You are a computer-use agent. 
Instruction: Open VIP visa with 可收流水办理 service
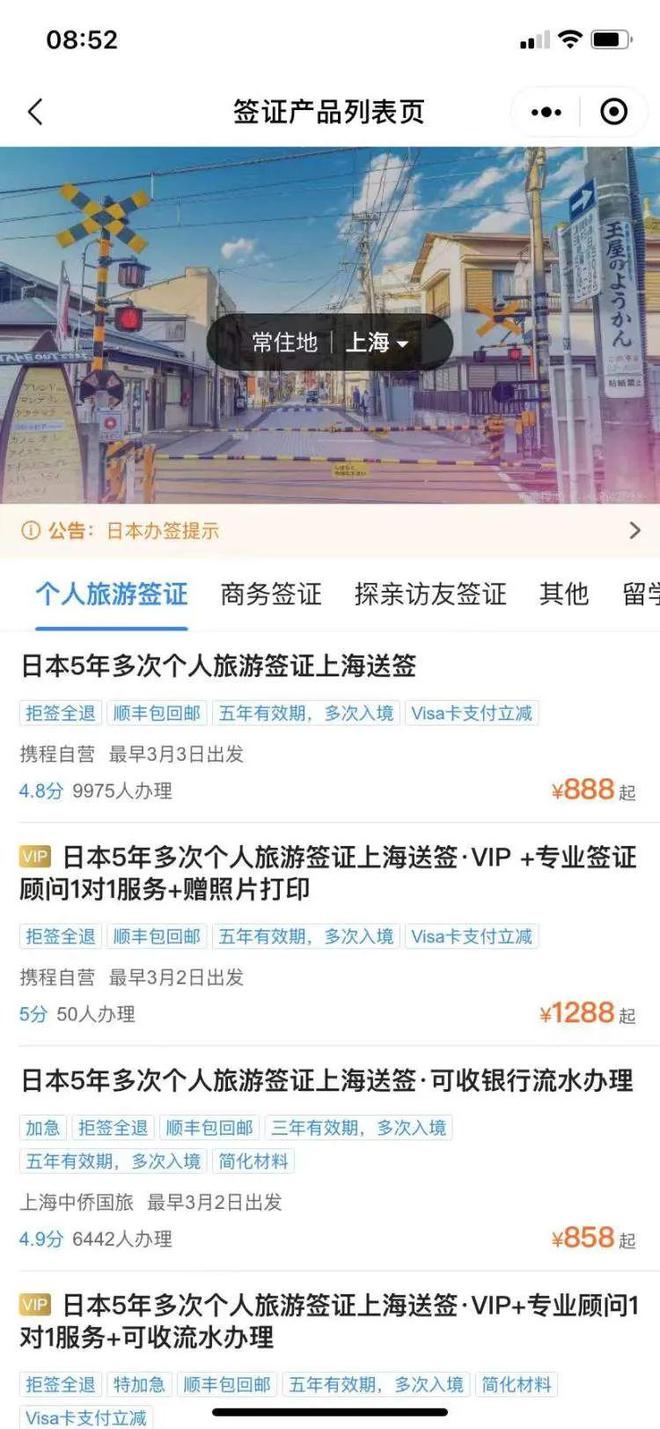click(x=330, y=1322)
